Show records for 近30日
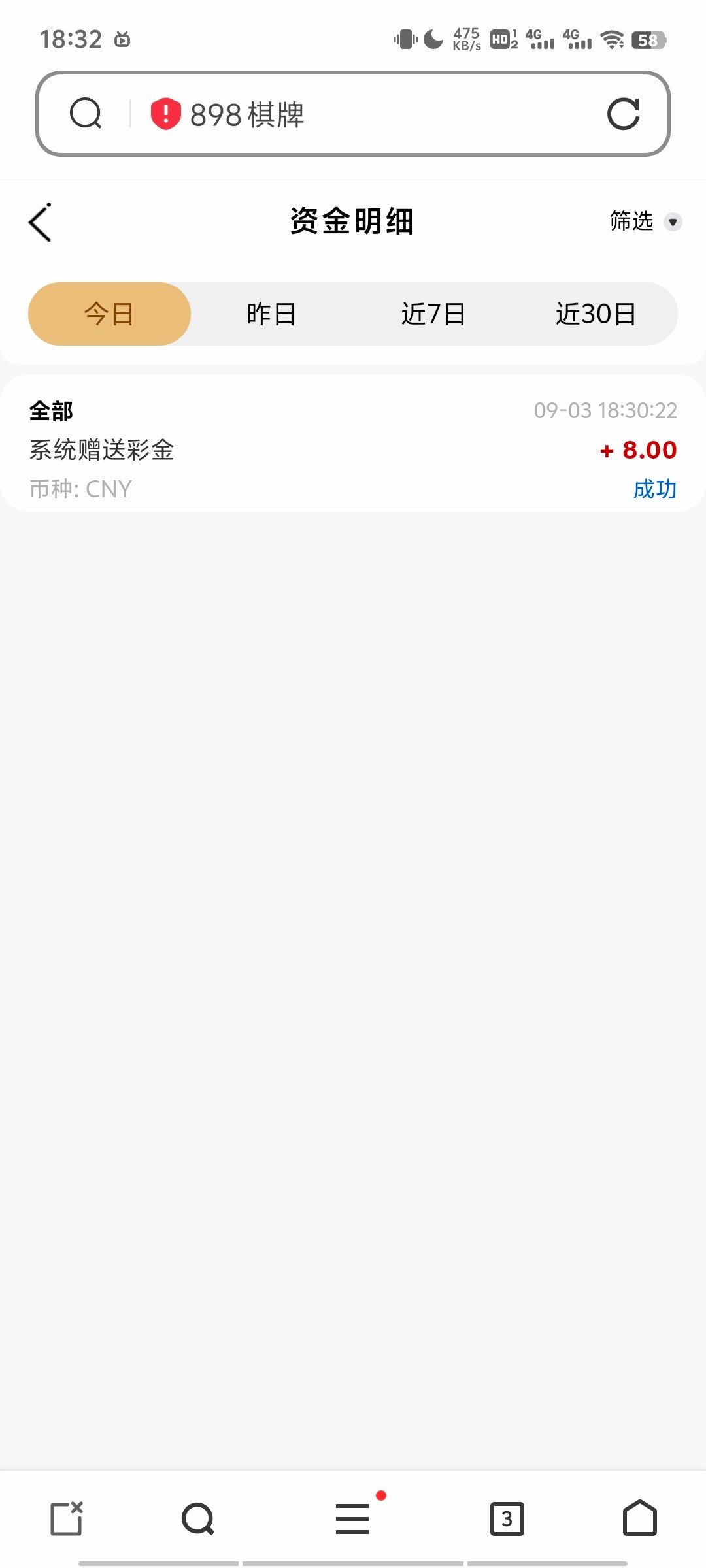 tap(596, 314)
